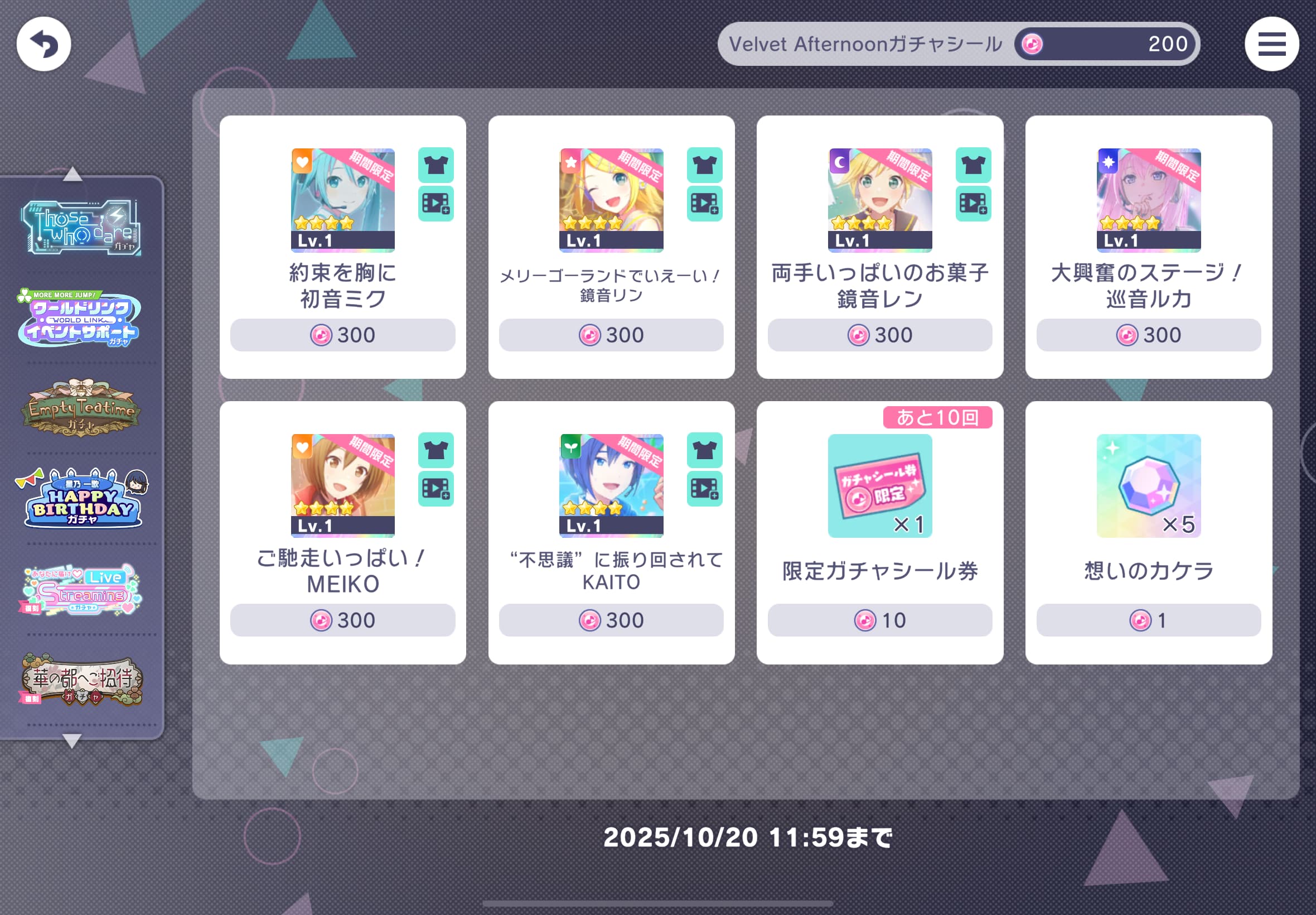Open the 鏡音リン card video icon
1316x915 pixels.
(704, 203)
